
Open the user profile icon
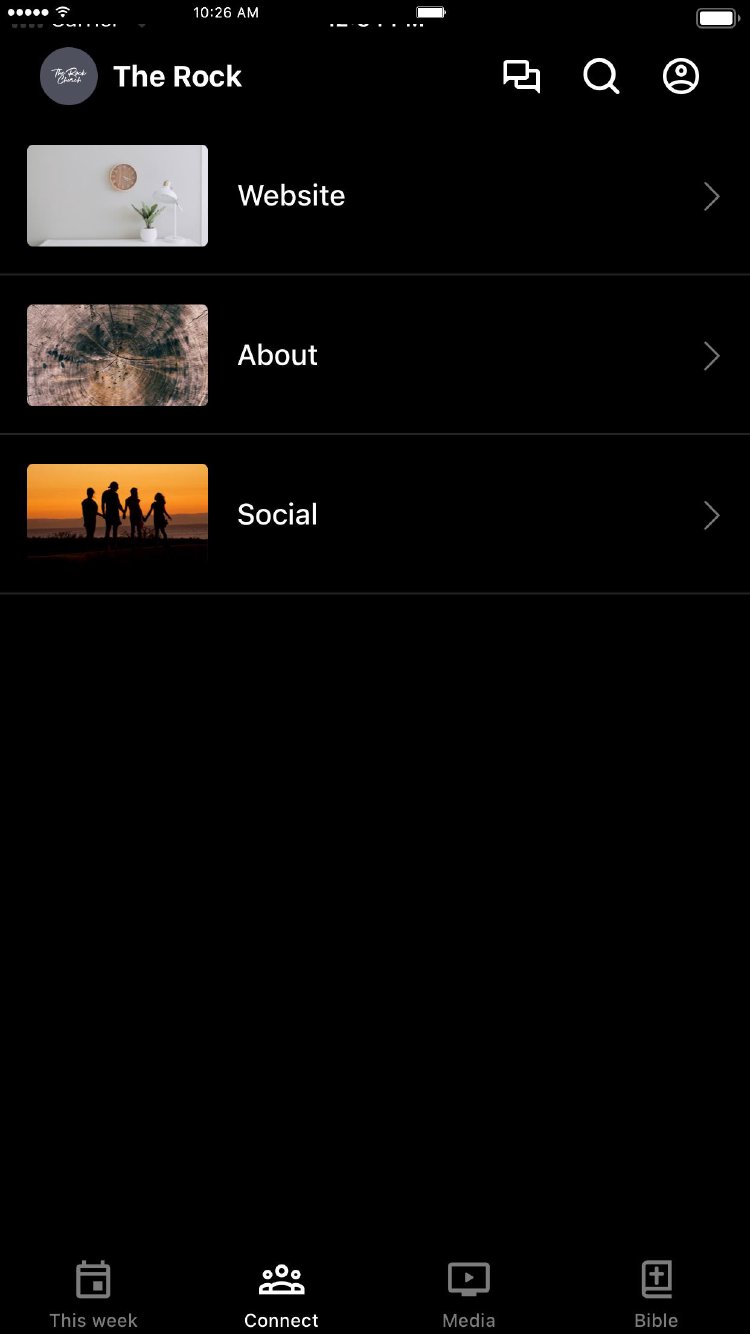tap(681, 77)
